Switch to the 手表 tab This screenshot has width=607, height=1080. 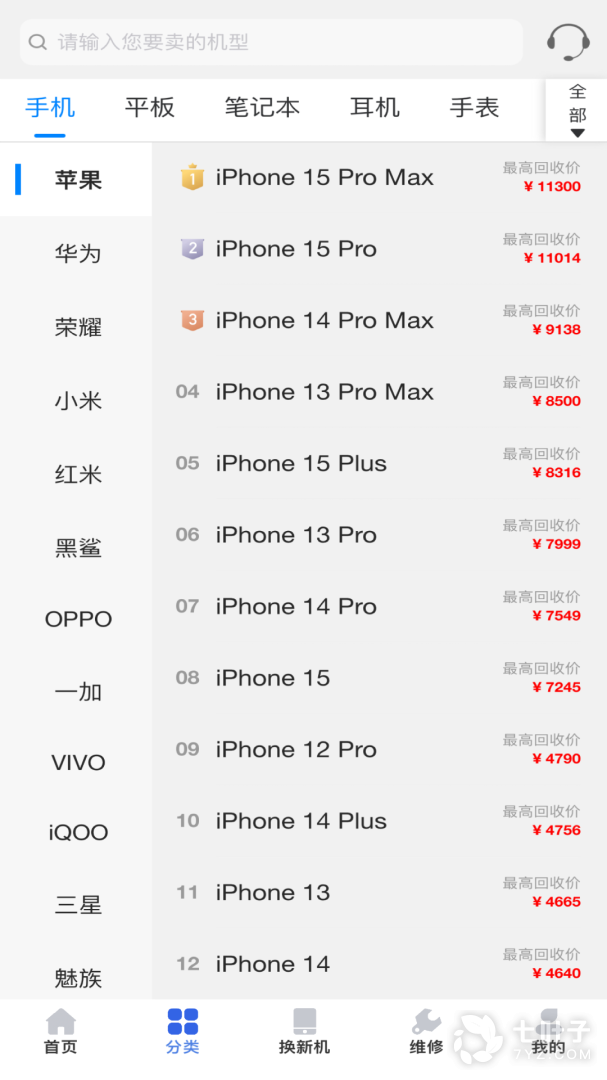point(474,108)
